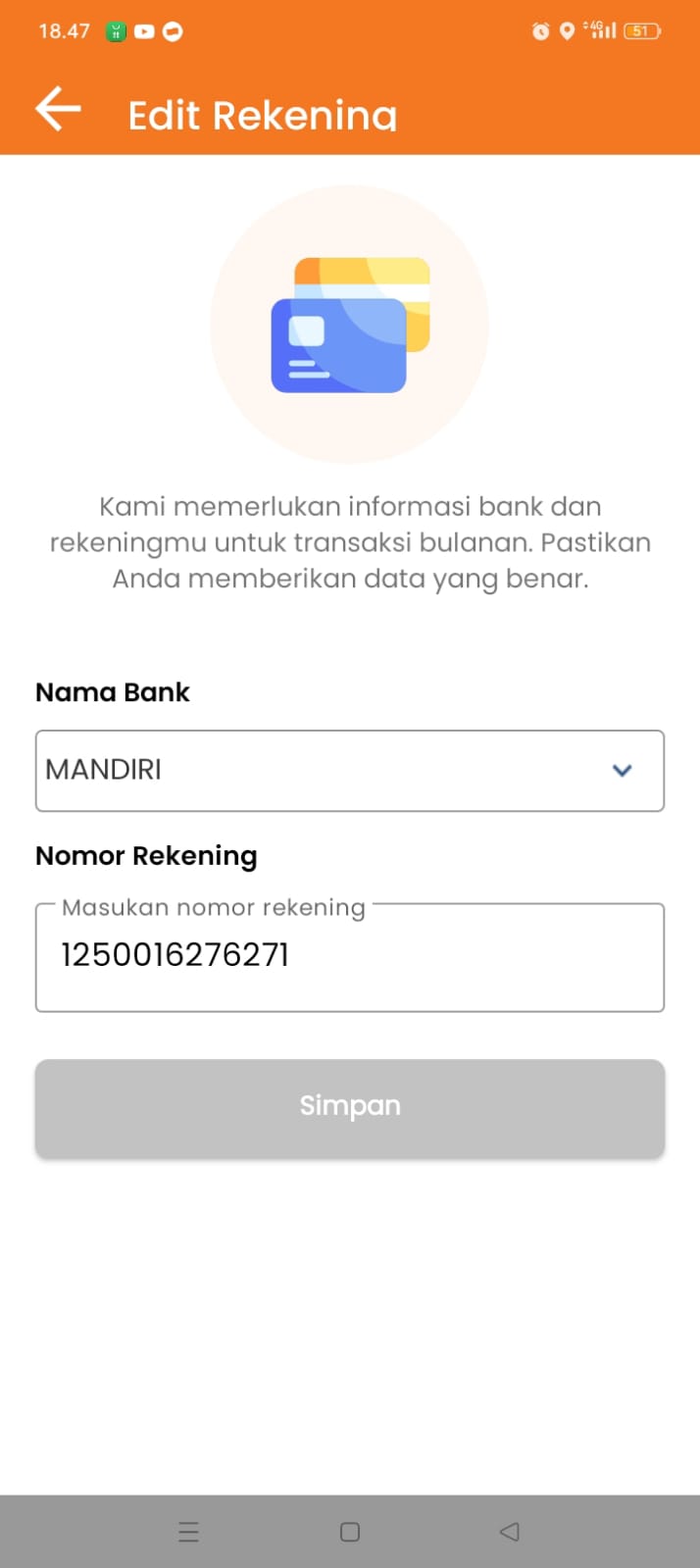Viewport: 700px width, 1568px height.
Task: Tap the Simpan button
Action: click(349, 1107)
